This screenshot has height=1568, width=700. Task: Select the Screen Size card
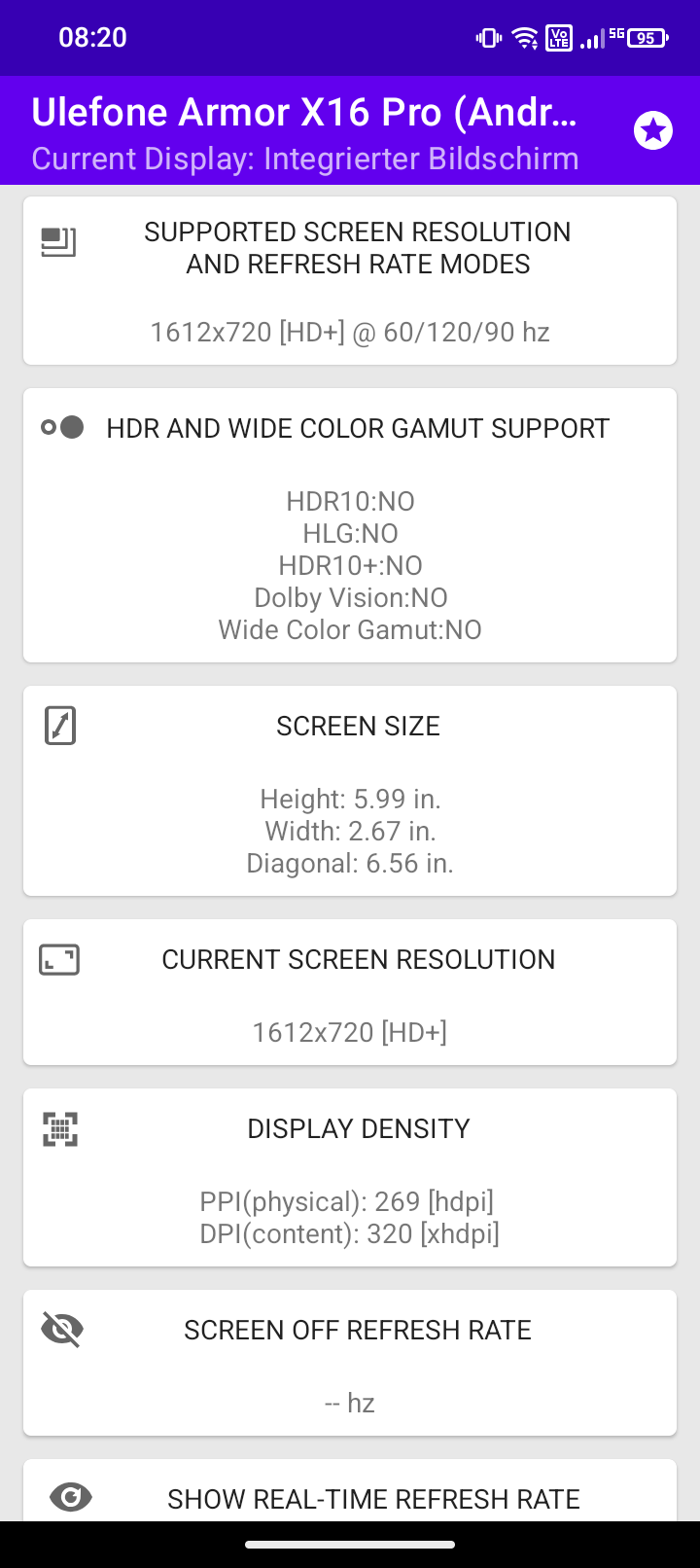pyautogui.click(x=350, y=791)
